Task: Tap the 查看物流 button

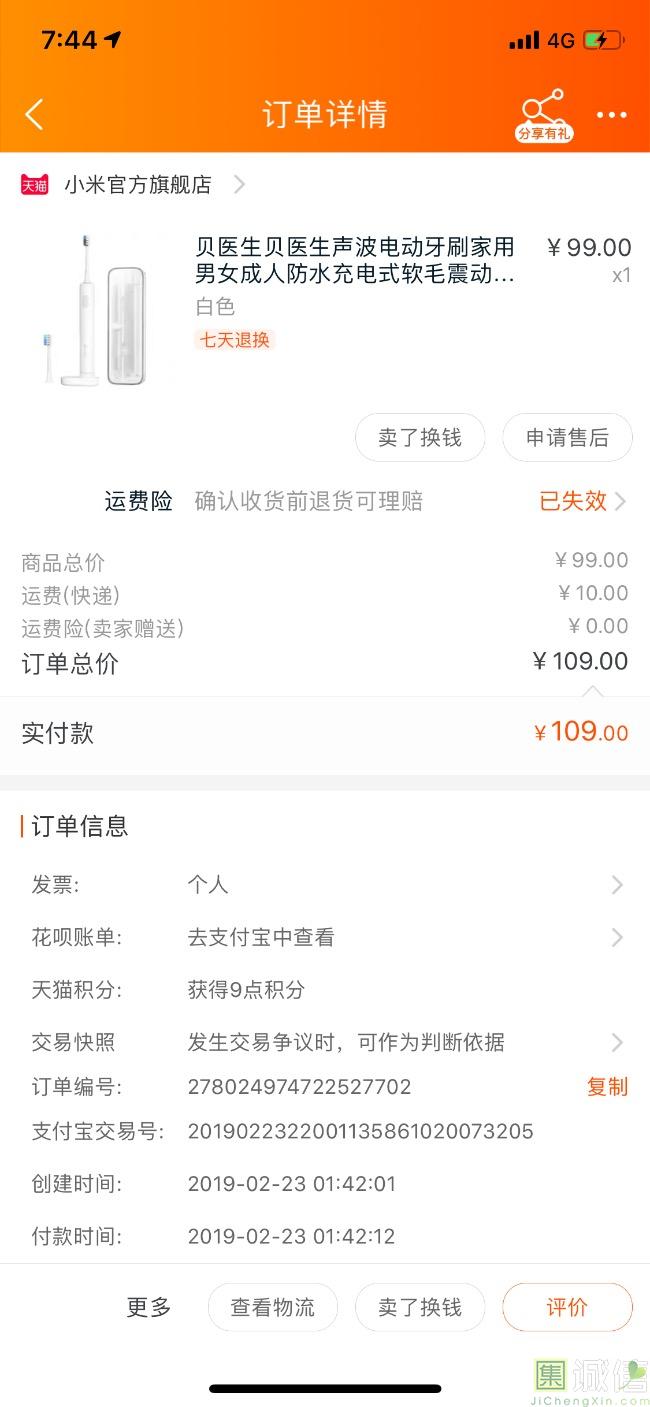Action: pyautogui.click(x=273, y=1307)
